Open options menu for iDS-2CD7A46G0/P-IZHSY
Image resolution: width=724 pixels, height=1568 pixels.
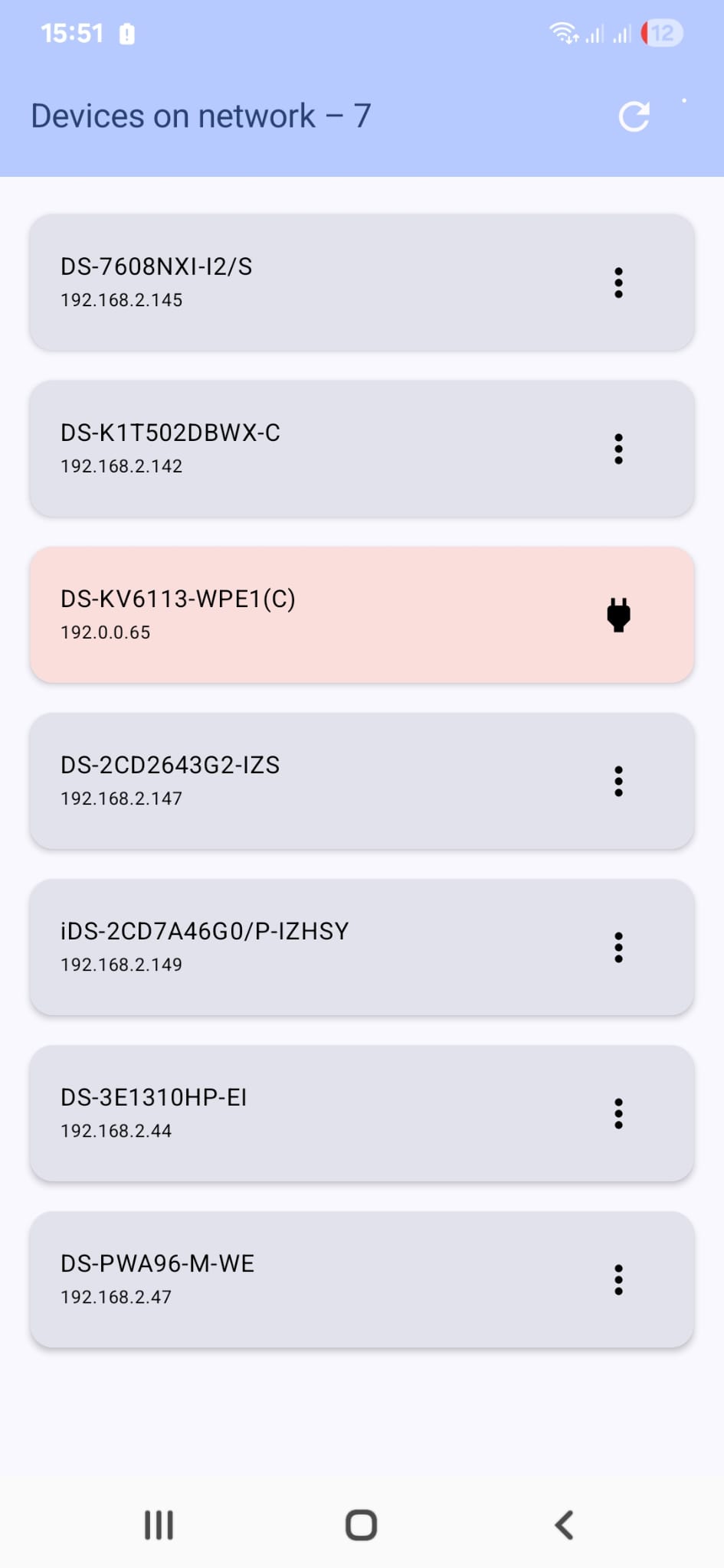pos(618,947)
